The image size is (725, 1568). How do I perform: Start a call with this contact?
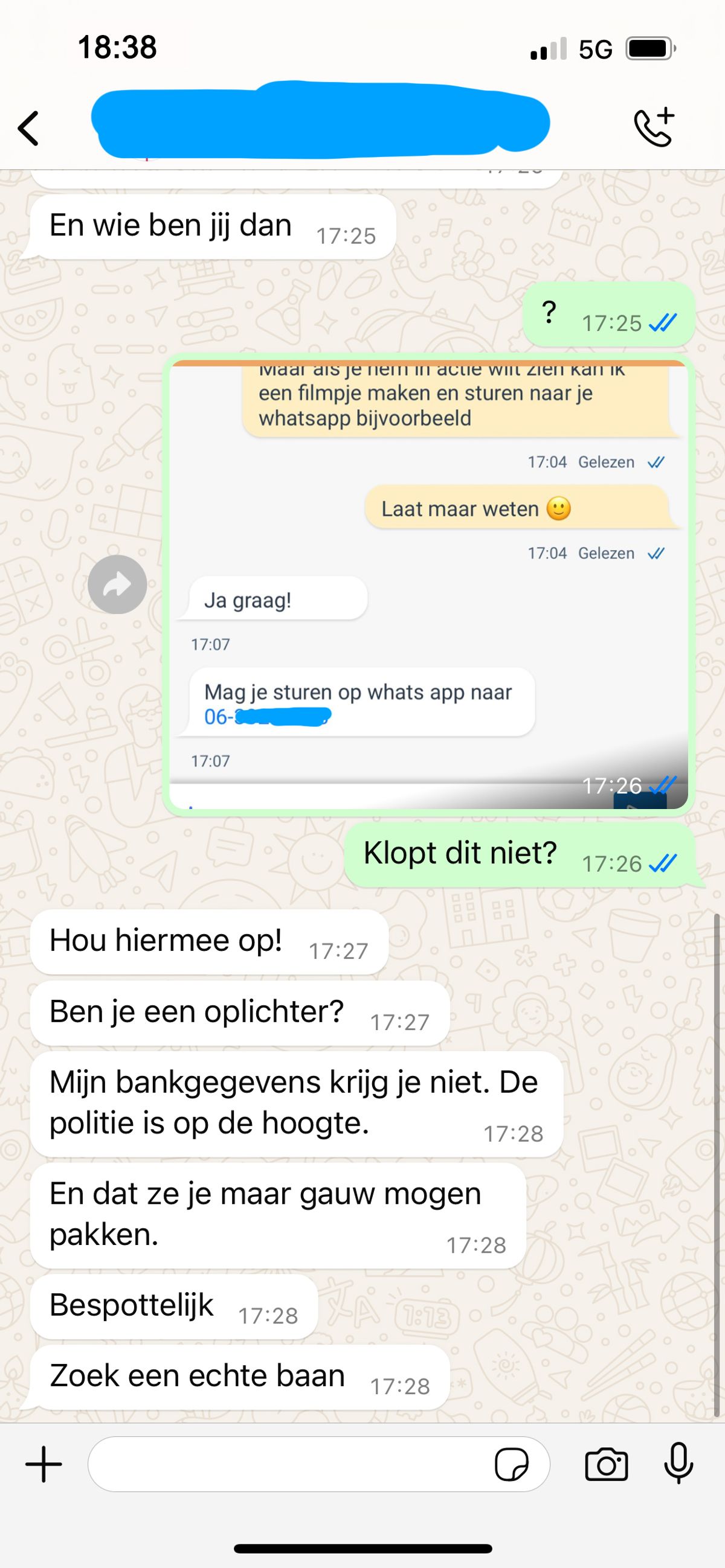(x=654, y=127)
